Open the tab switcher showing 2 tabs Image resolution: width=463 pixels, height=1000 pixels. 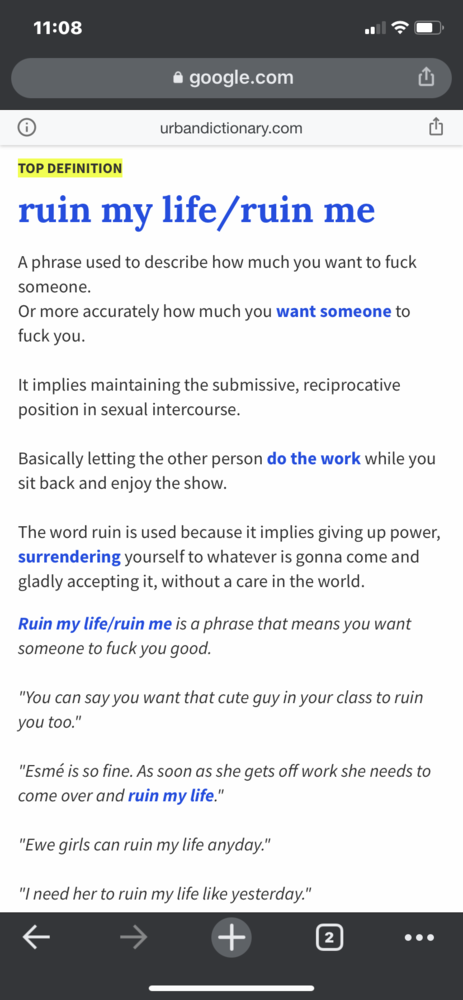(328, 938)
